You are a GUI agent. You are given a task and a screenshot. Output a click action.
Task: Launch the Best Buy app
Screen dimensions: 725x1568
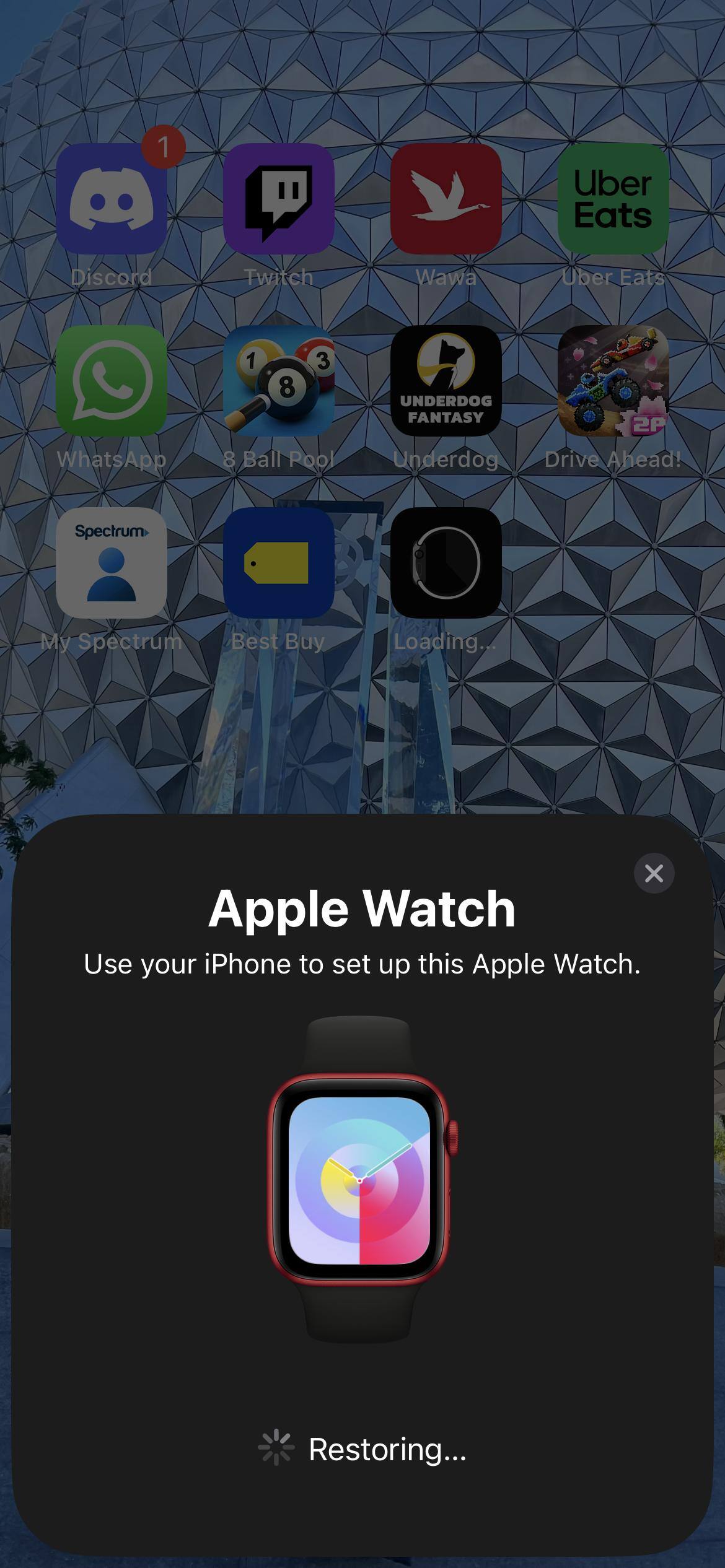279,562
